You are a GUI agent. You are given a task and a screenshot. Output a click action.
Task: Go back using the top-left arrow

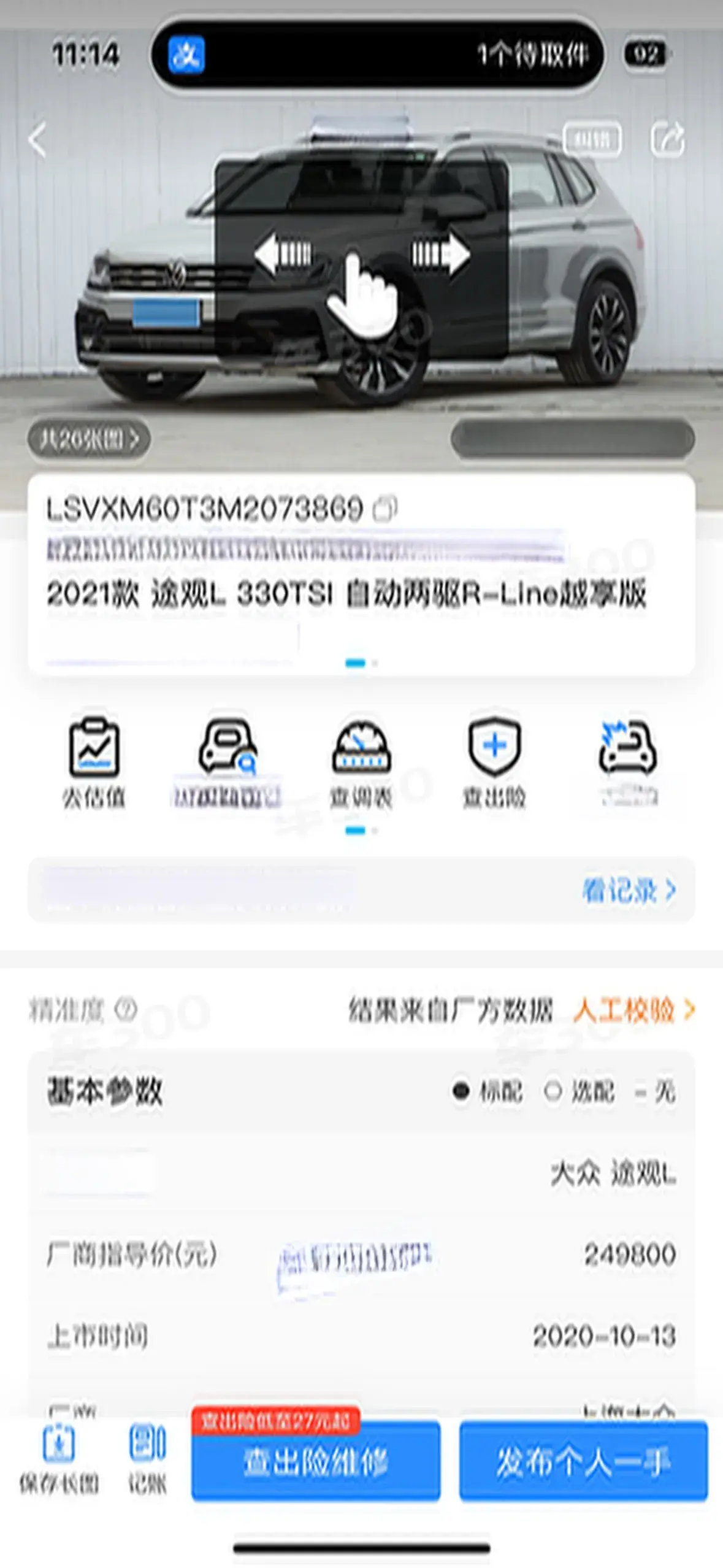[x=38, y=140]
